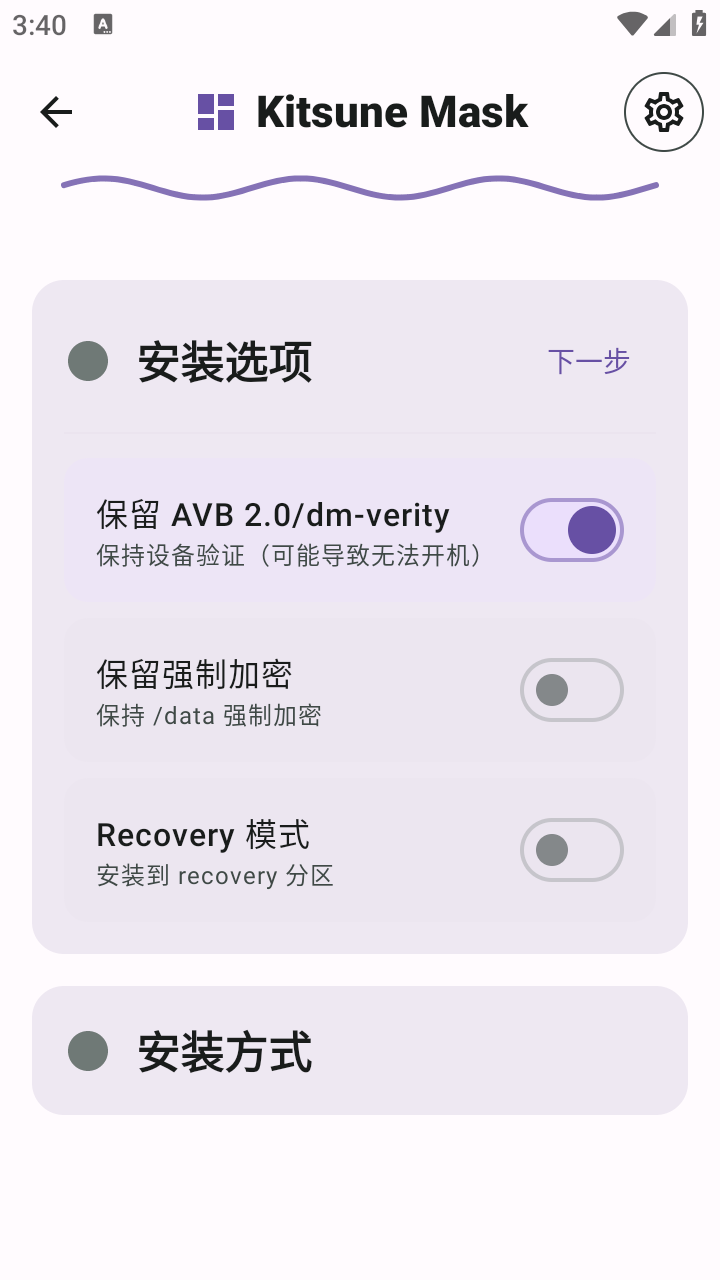The height and width of the screenshot is (1280, 720).
Task: Click the 3:40 clock in status bar
Action: point(37,24)
